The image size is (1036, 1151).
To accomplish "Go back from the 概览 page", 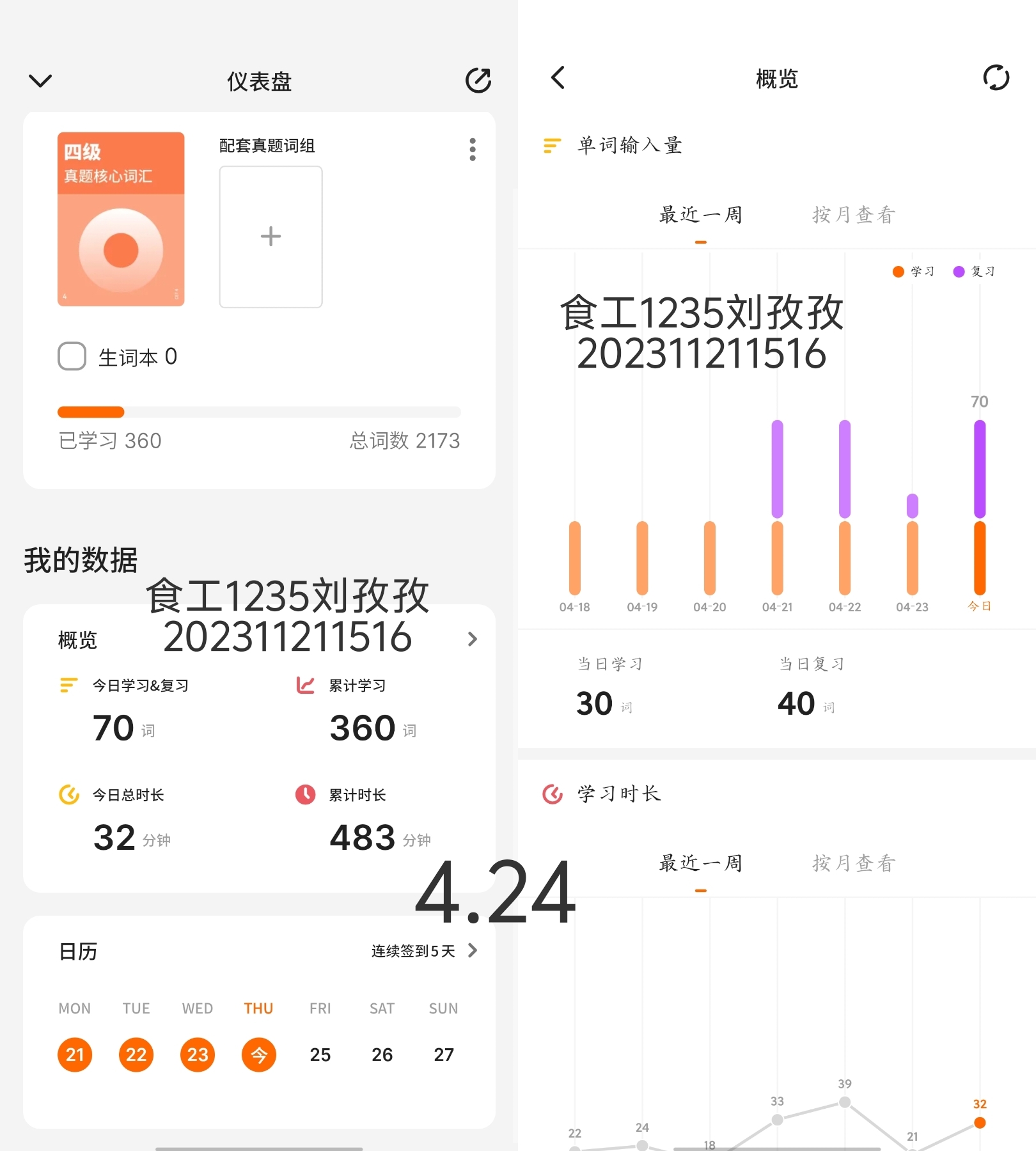I will [558, 78].
